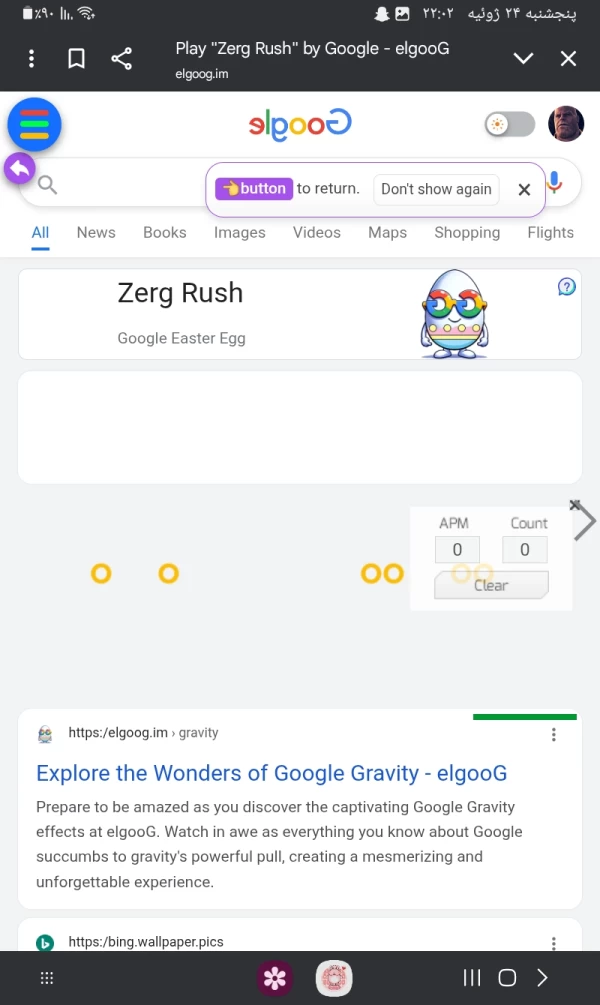Switch to the Images tab
Screen dimensions: 600x1005
coord(239,232)
